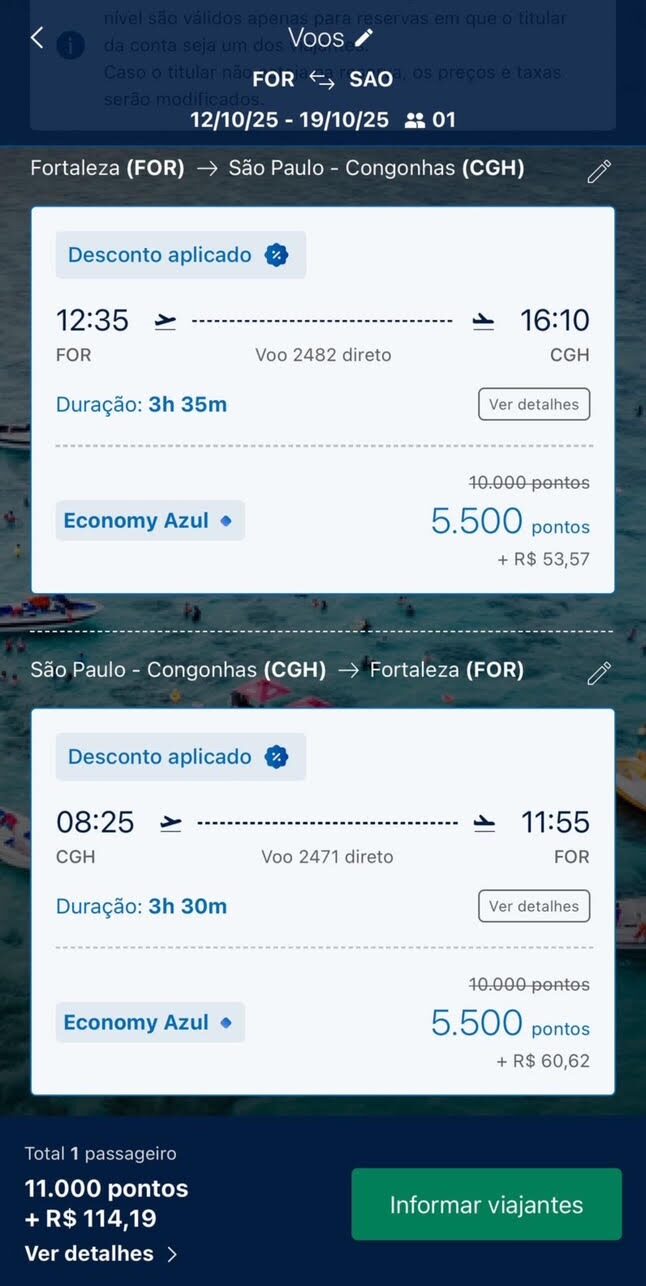The image size is (646, 1286).
Task: Edit the São Paulo to Fortaleza flight
Action: [598, 673]
